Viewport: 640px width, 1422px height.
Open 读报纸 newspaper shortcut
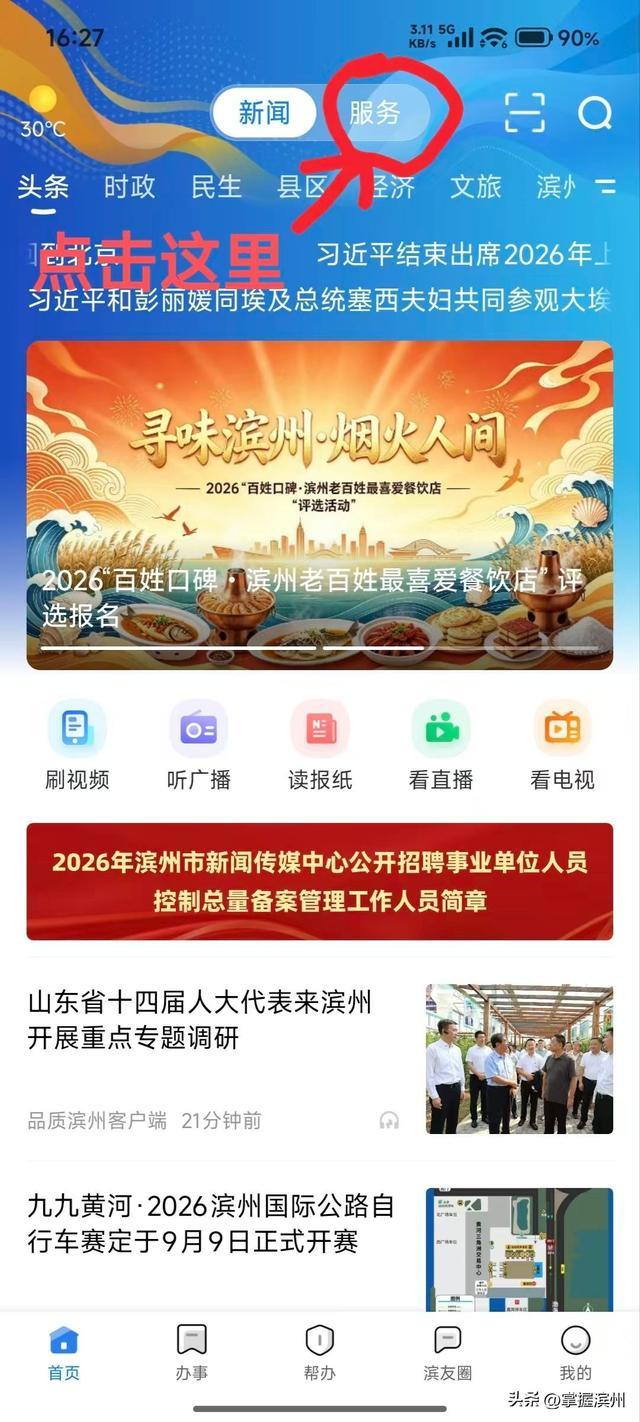click(320, 746)
